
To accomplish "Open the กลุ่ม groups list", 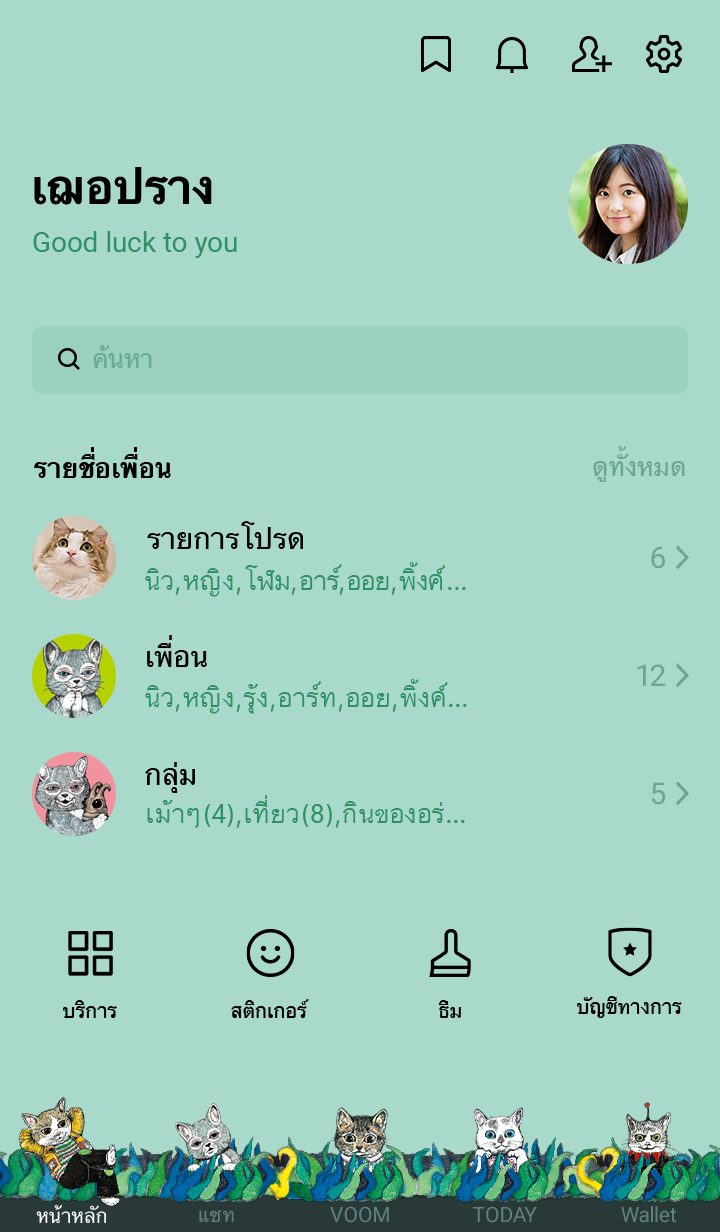I will tap(360, 794).
